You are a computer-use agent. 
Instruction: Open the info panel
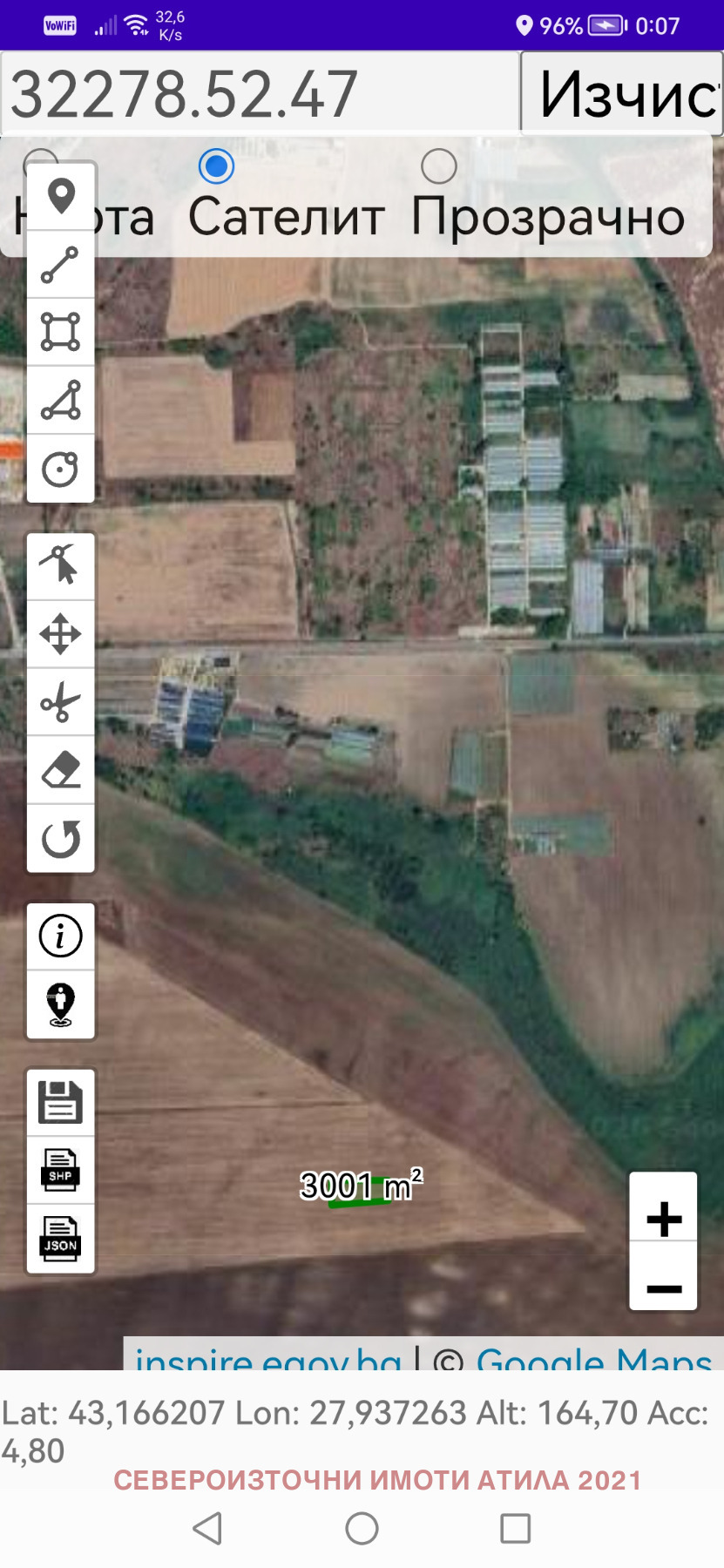tap(60, 936)
